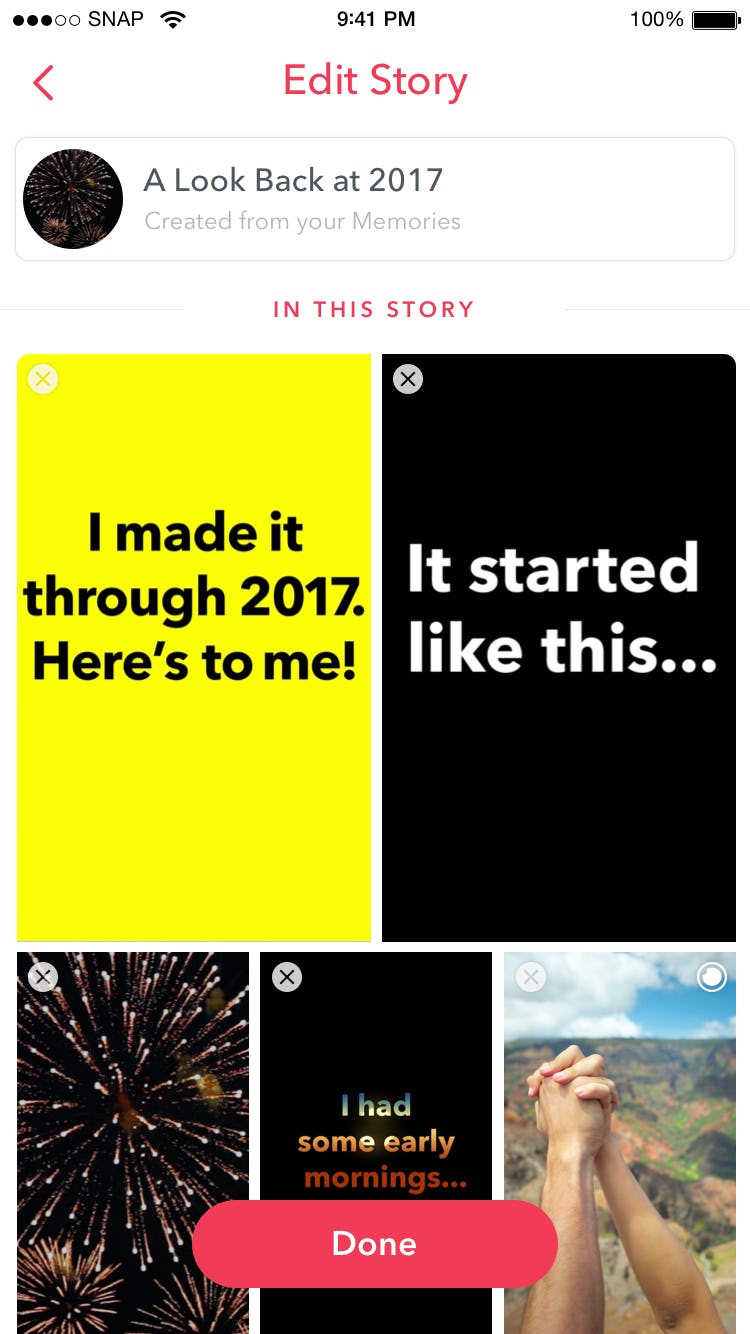The height and width of the screenshot is (1334, 750).
Task: Remove the "It started like this..." snap
Action: [408, 379]
